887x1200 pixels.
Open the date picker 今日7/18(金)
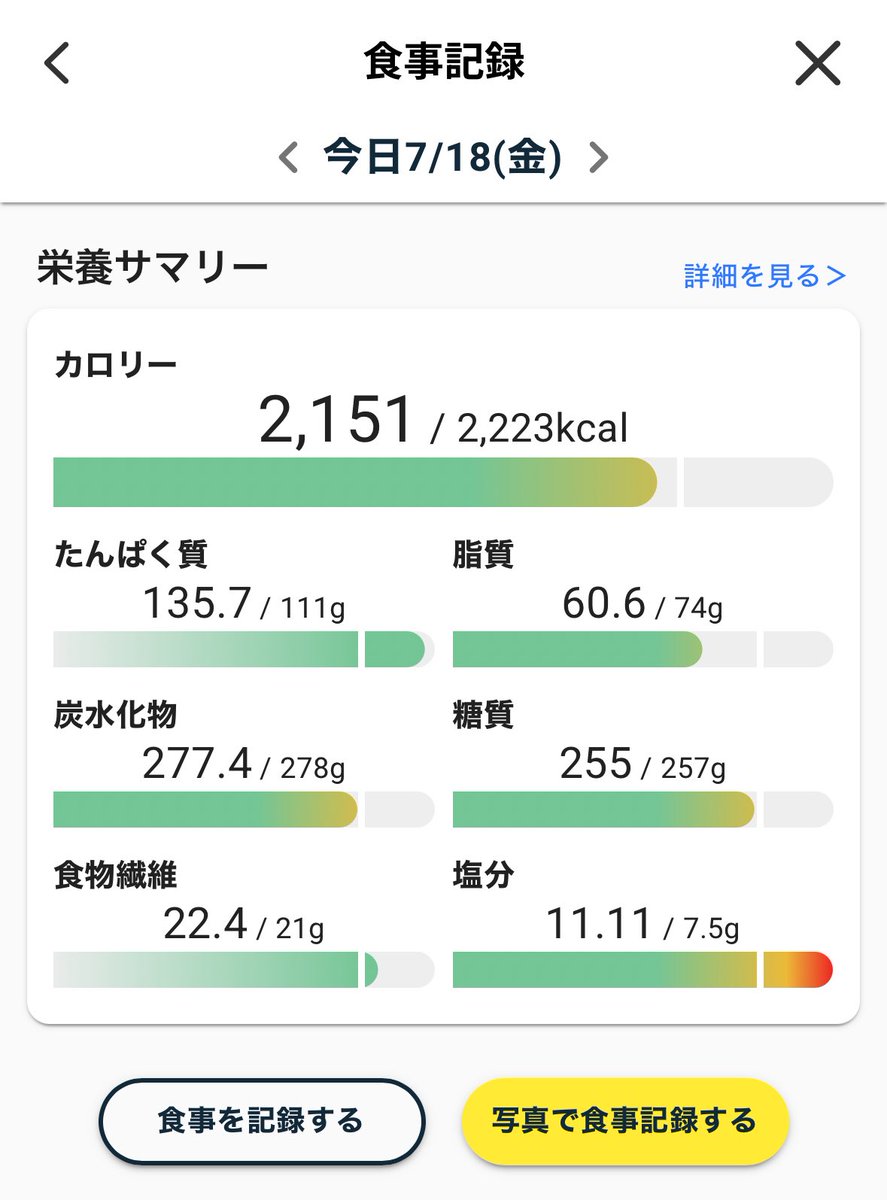coord(442,158)
